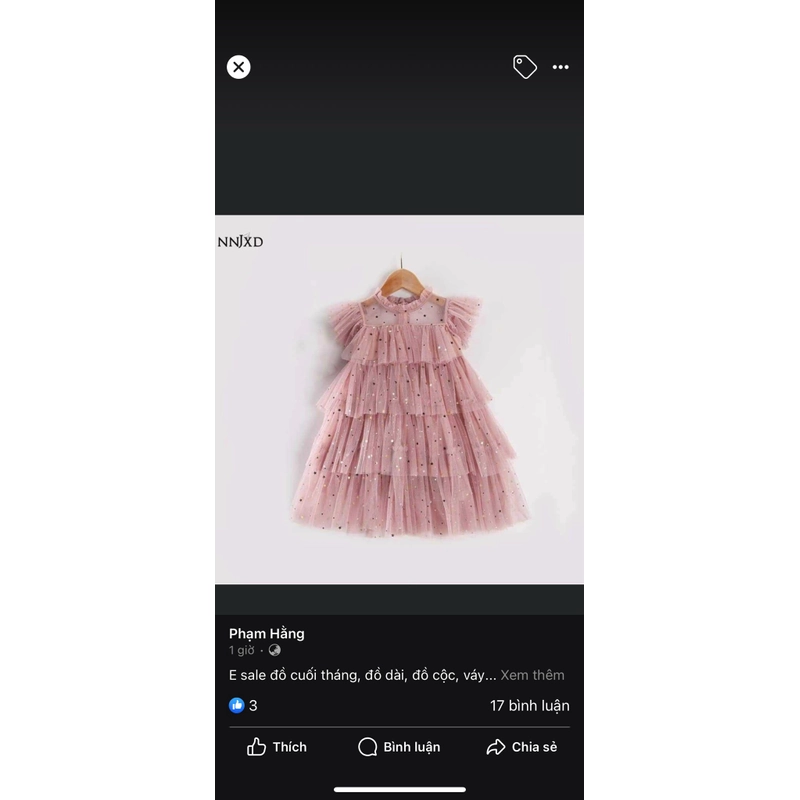Expand caption with Xem thêm
Viewport: 800px width, 800px height.
click(533, 675)
